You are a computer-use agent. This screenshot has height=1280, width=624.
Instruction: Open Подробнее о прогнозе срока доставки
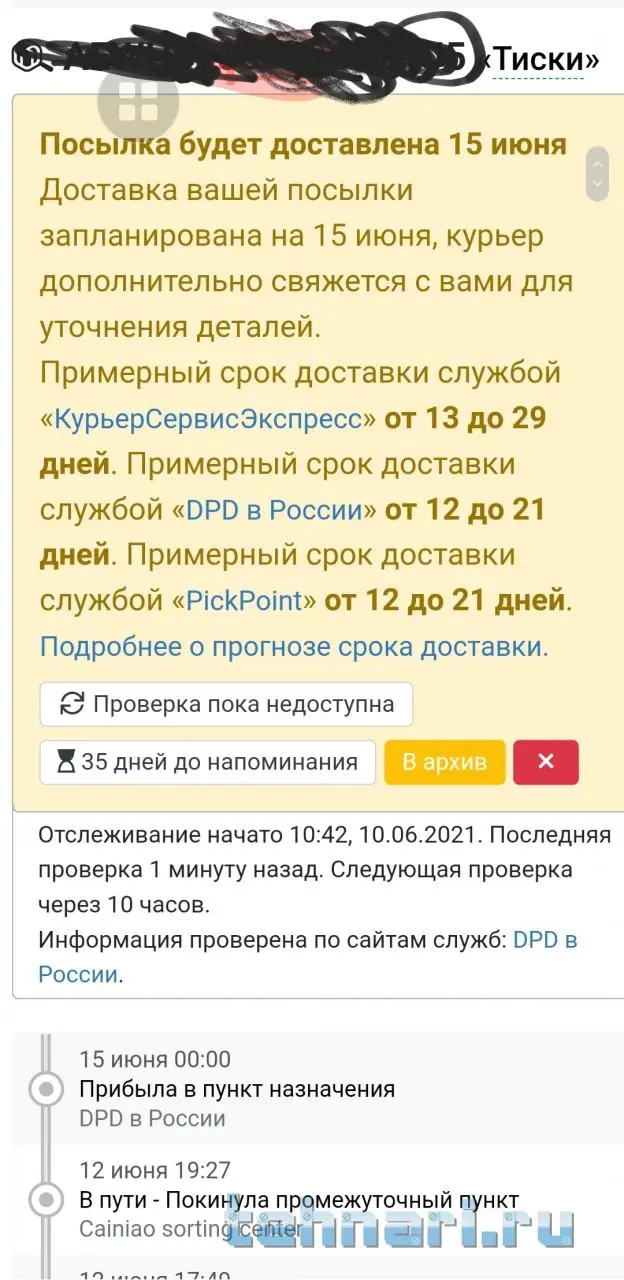pyautogui.click(x=294, y=646)
